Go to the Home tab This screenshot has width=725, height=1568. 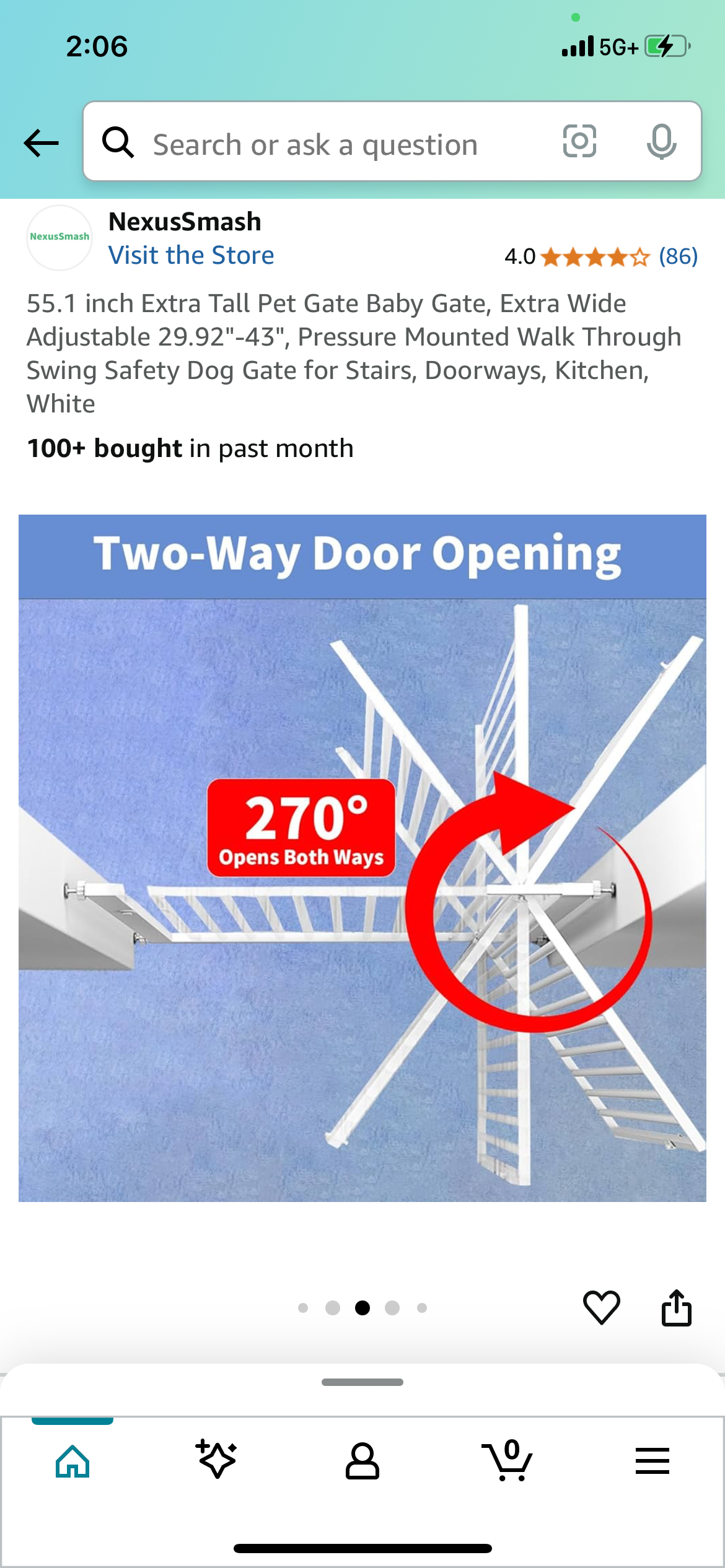(x=72, y=1461)
